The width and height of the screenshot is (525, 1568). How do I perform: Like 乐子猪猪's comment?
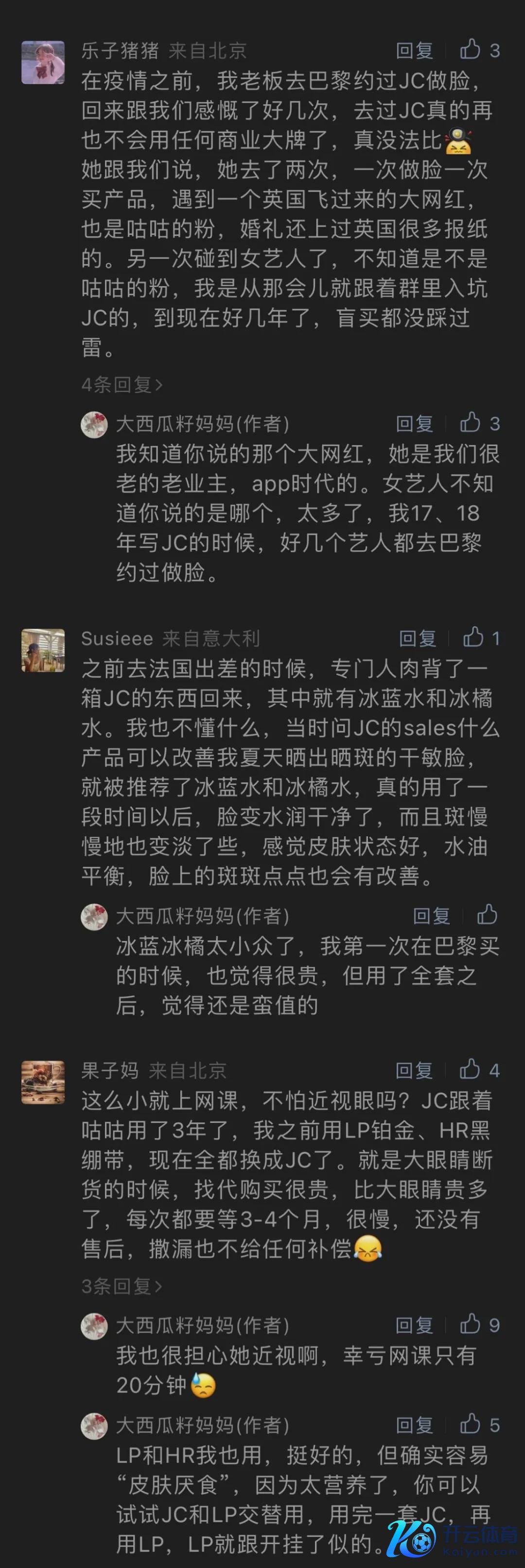(x=470, y=49)
